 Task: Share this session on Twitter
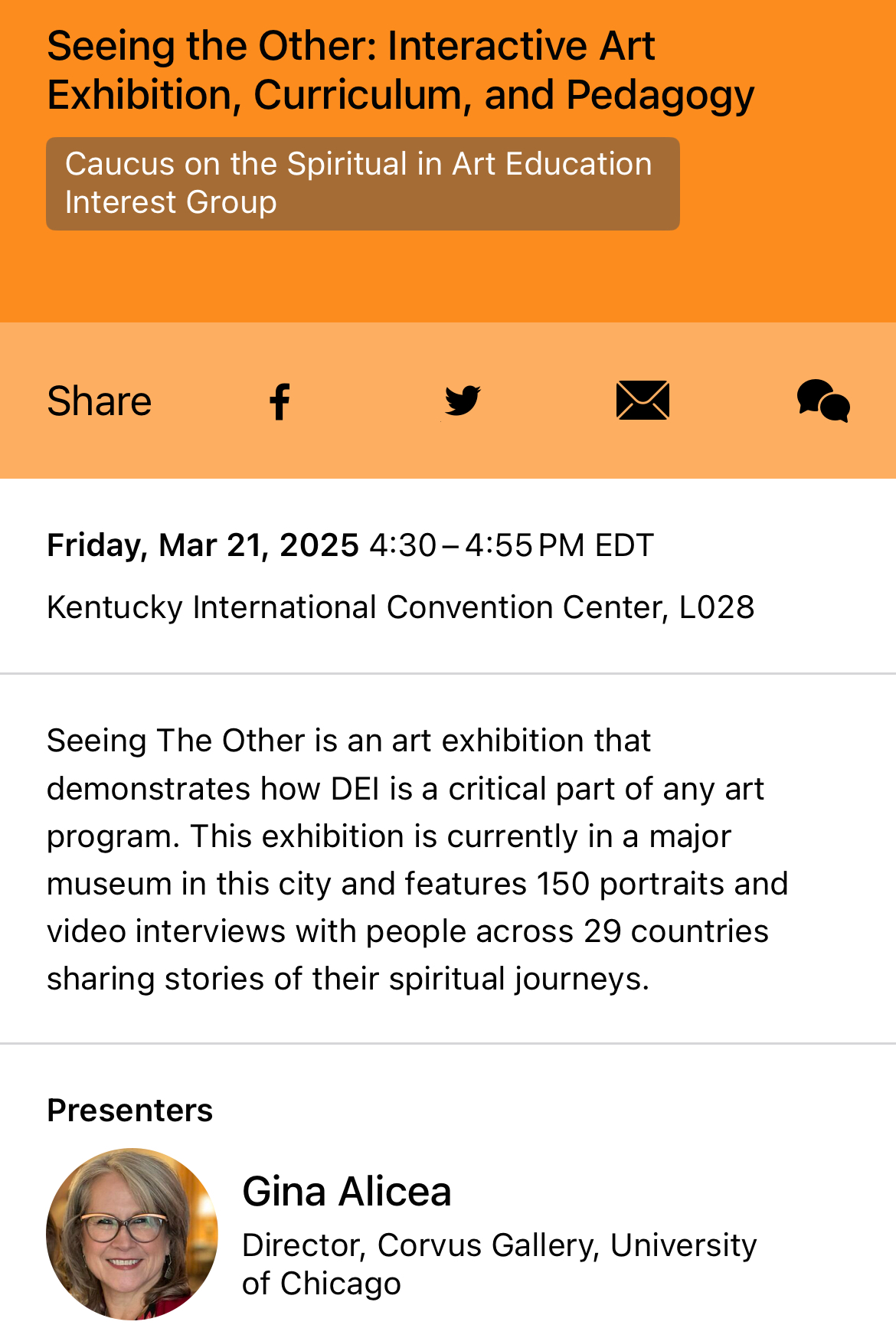point(463,401)
